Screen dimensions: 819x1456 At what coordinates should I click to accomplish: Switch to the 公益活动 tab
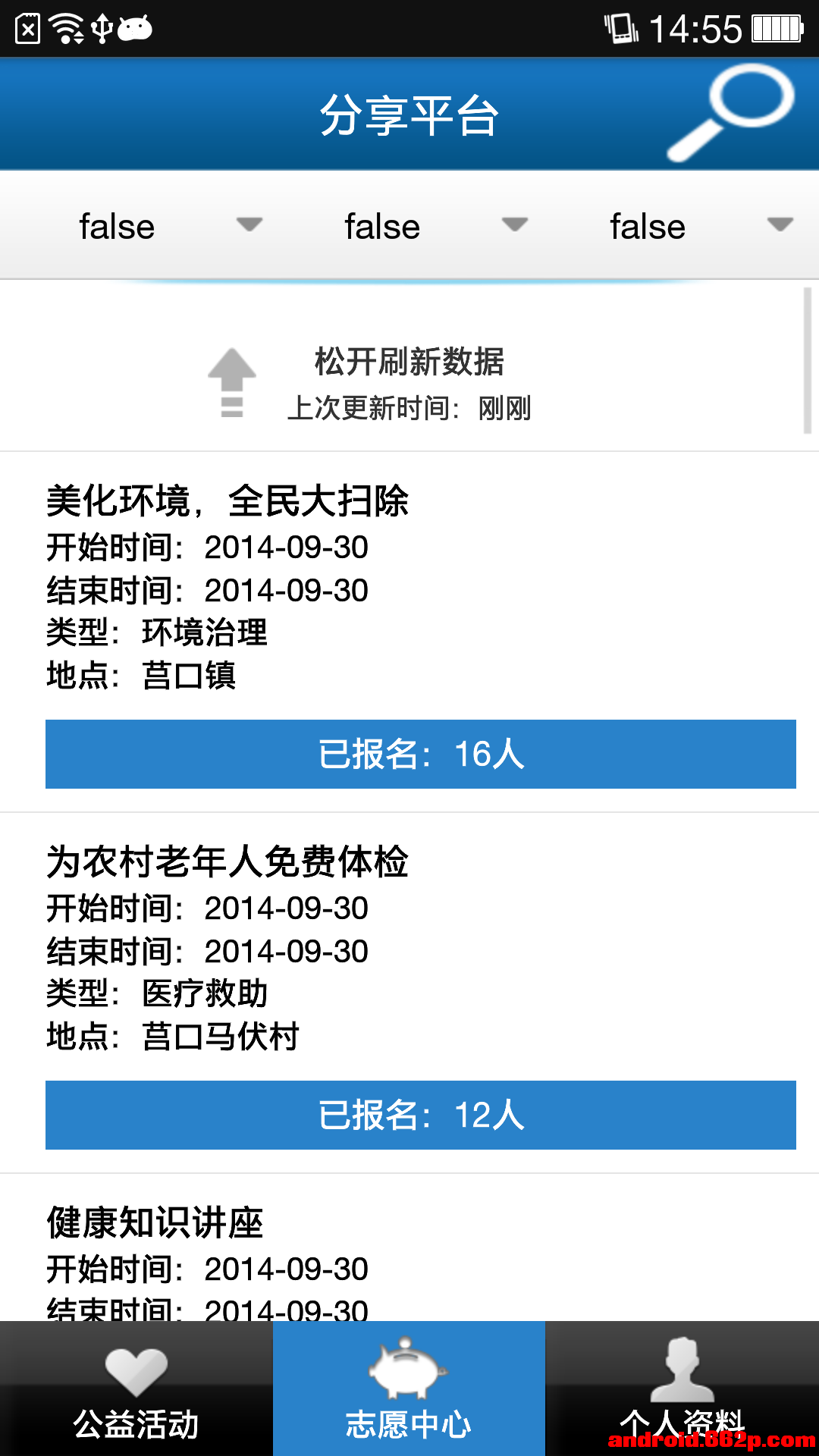click(136, 1389)
